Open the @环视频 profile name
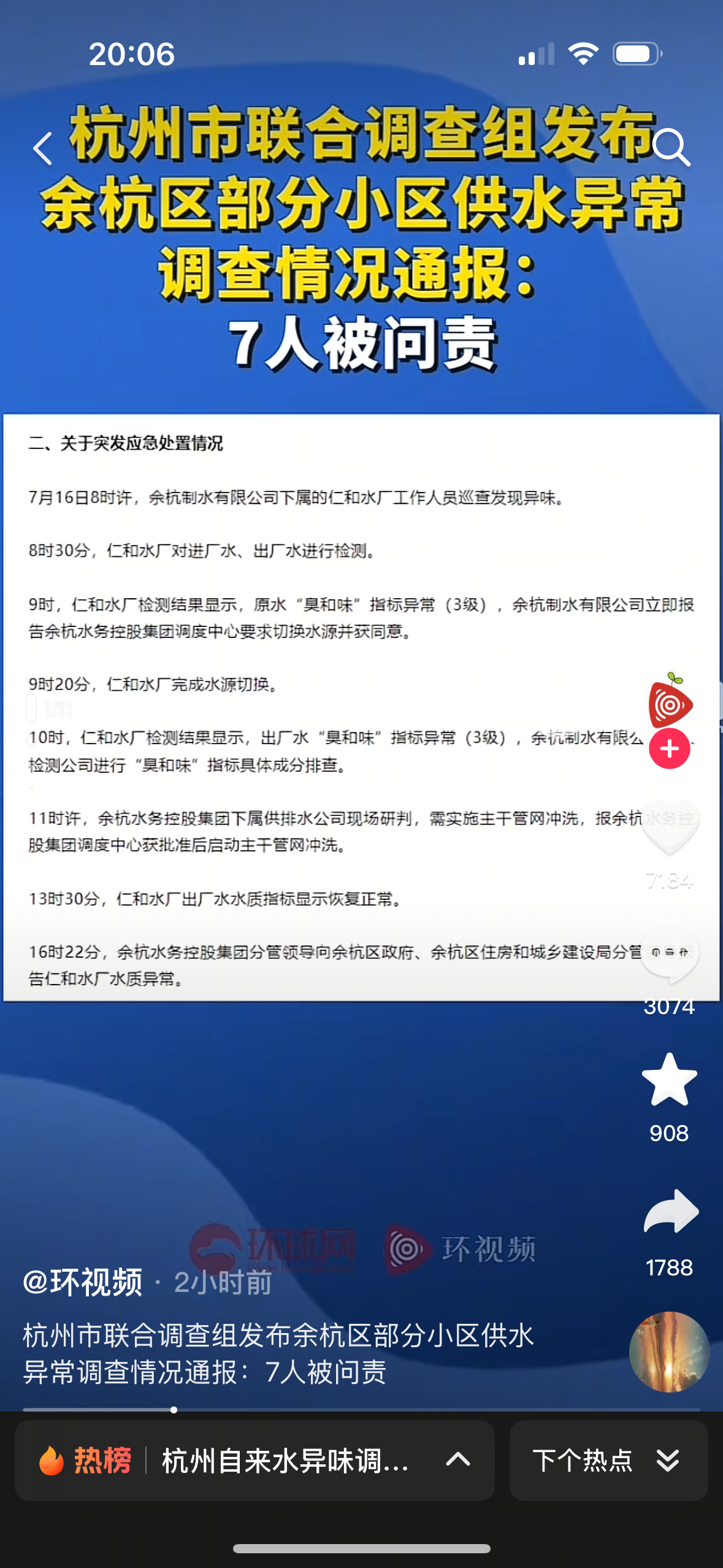This screenshot has height=1568, width=723. 83,1282
